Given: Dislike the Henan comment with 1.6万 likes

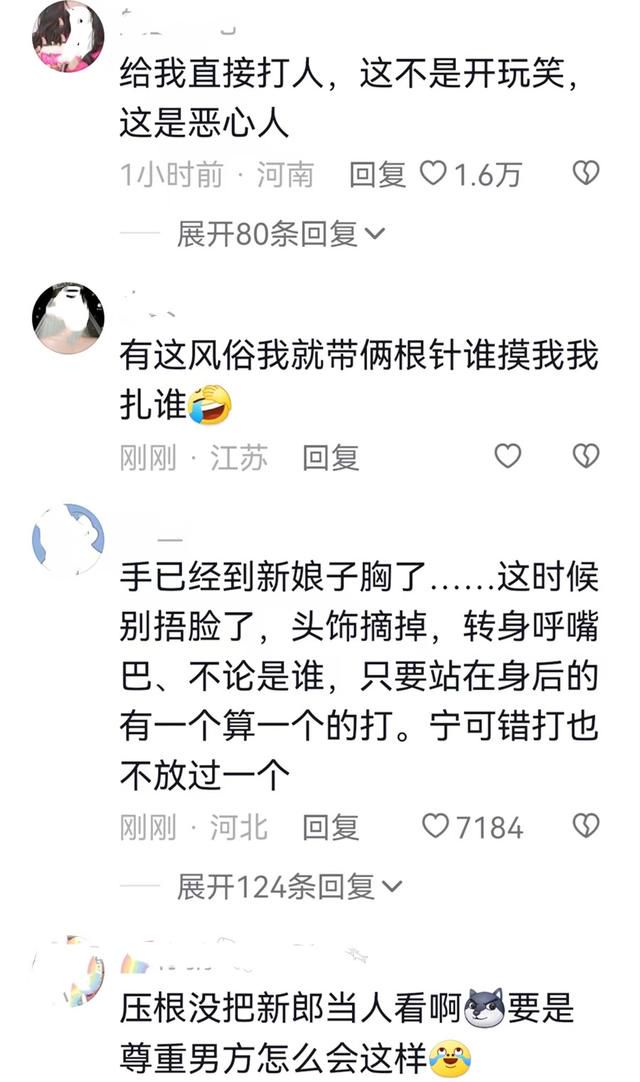Looking at the screenshot, I should [x=585, y=173].
